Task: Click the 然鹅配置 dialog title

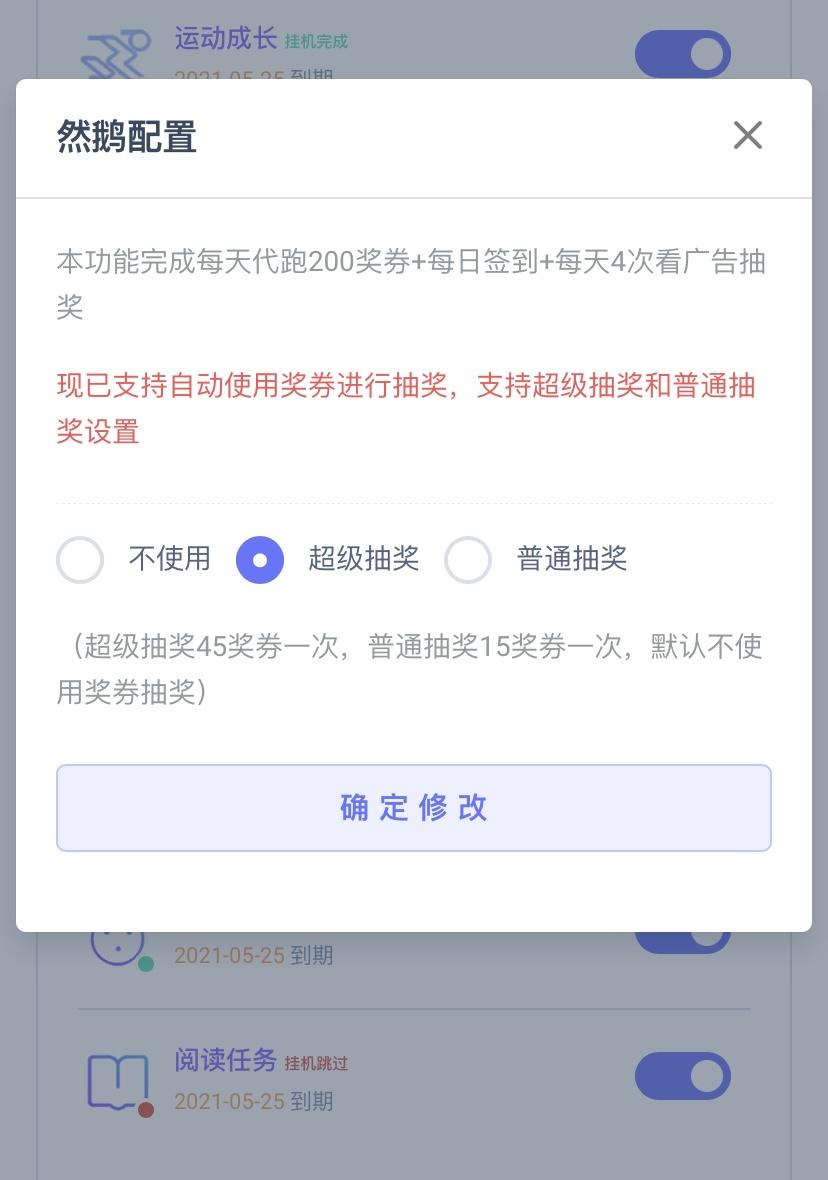Action: coord(128,137)
